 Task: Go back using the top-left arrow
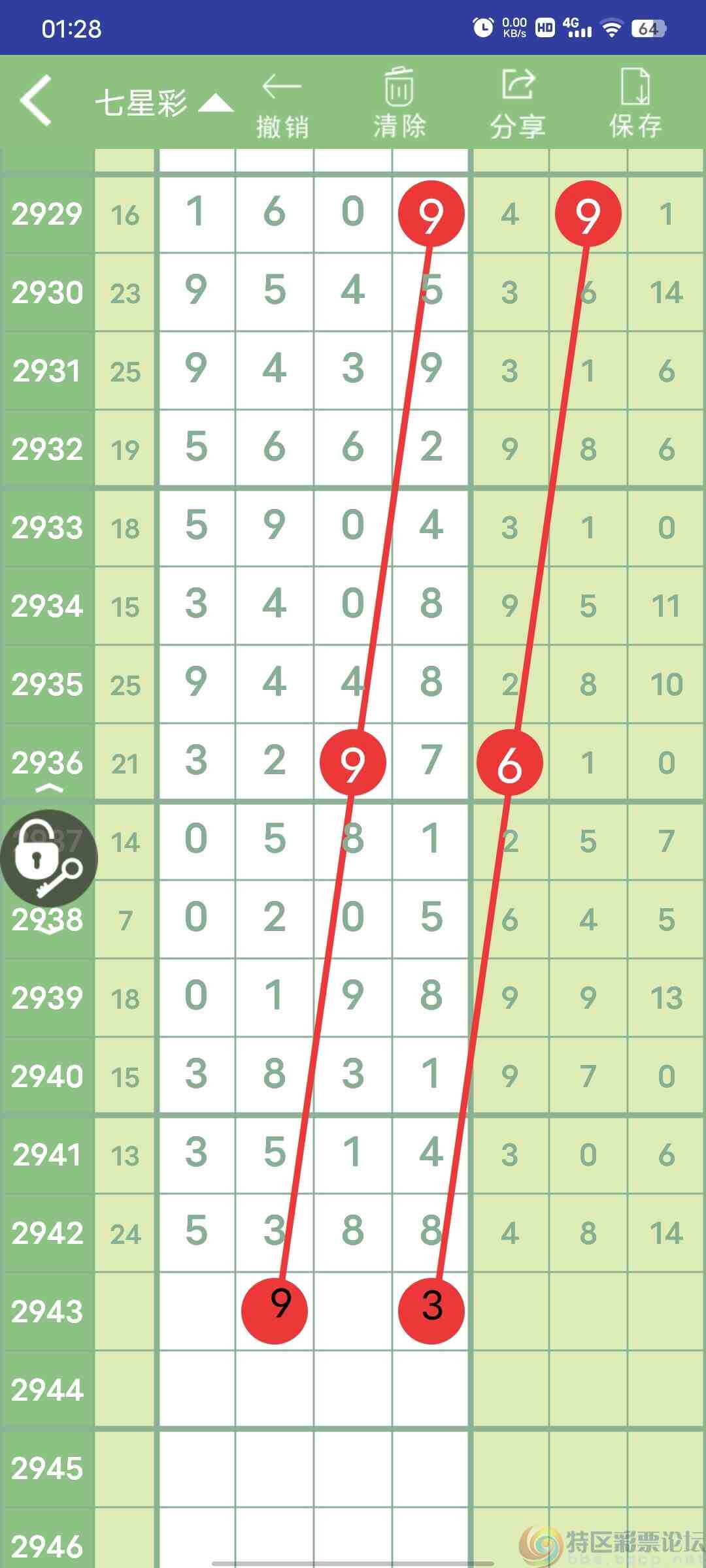(36, 100)
